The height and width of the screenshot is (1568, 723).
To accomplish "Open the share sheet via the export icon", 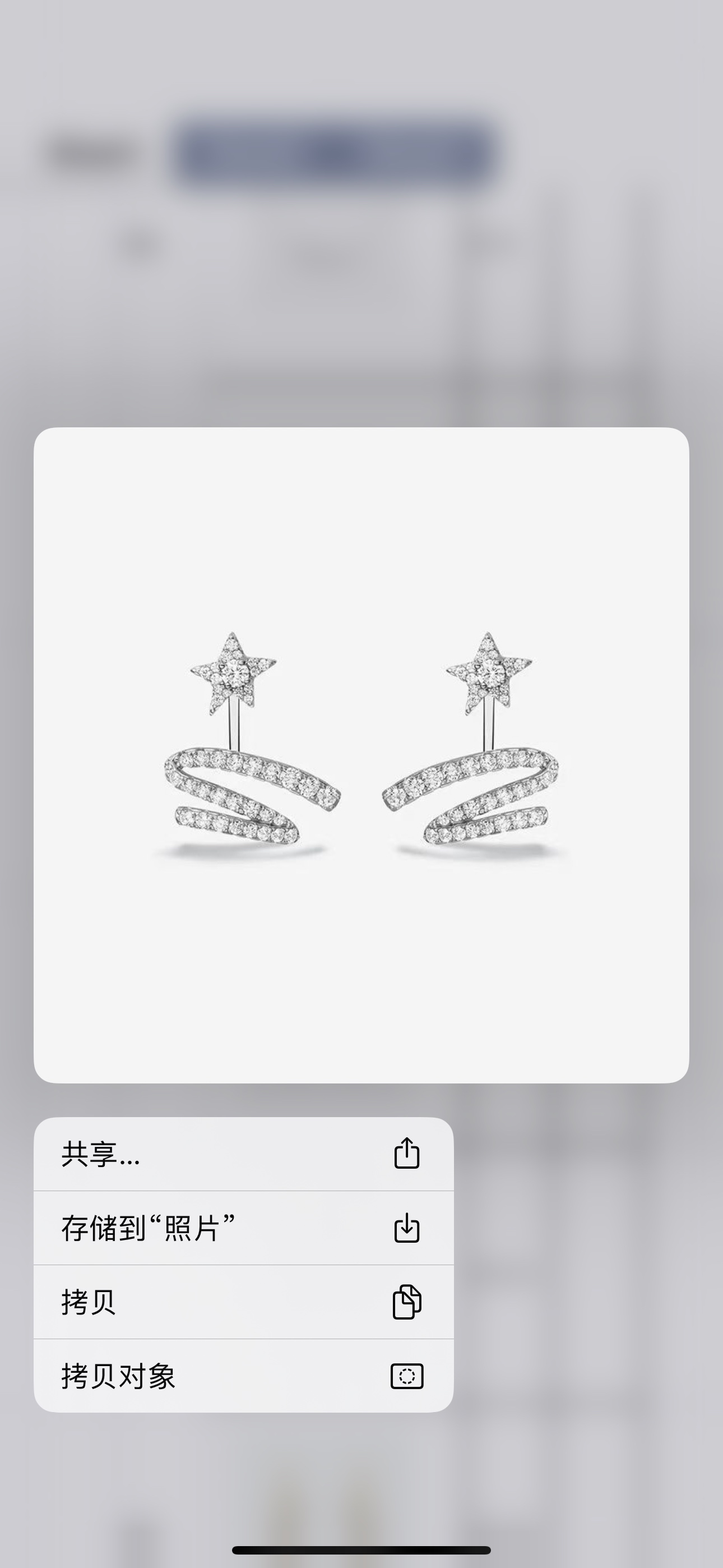I will (x=408, y=1152).
